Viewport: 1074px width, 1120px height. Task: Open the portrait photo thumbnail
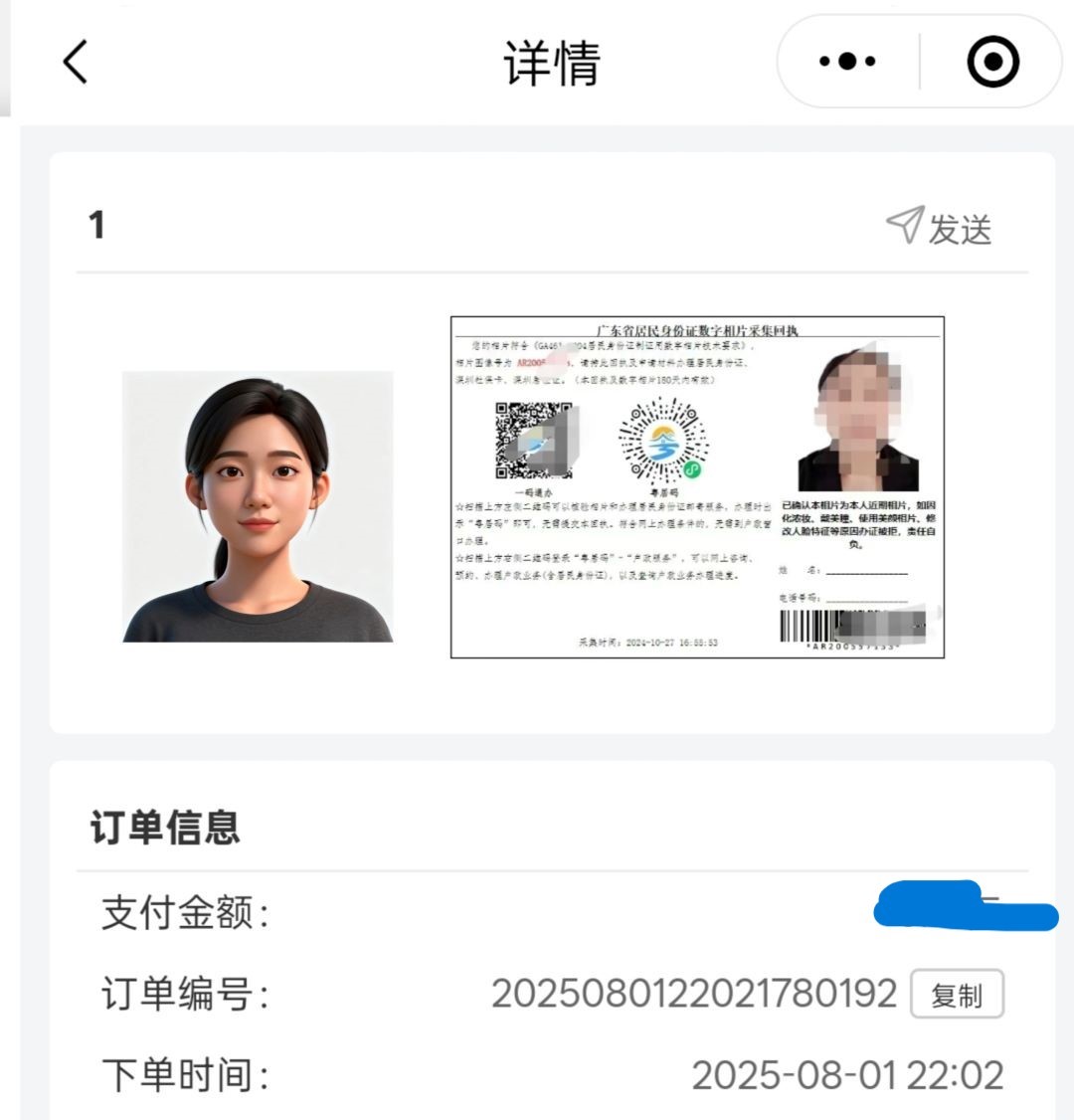[x=258, y=506]
